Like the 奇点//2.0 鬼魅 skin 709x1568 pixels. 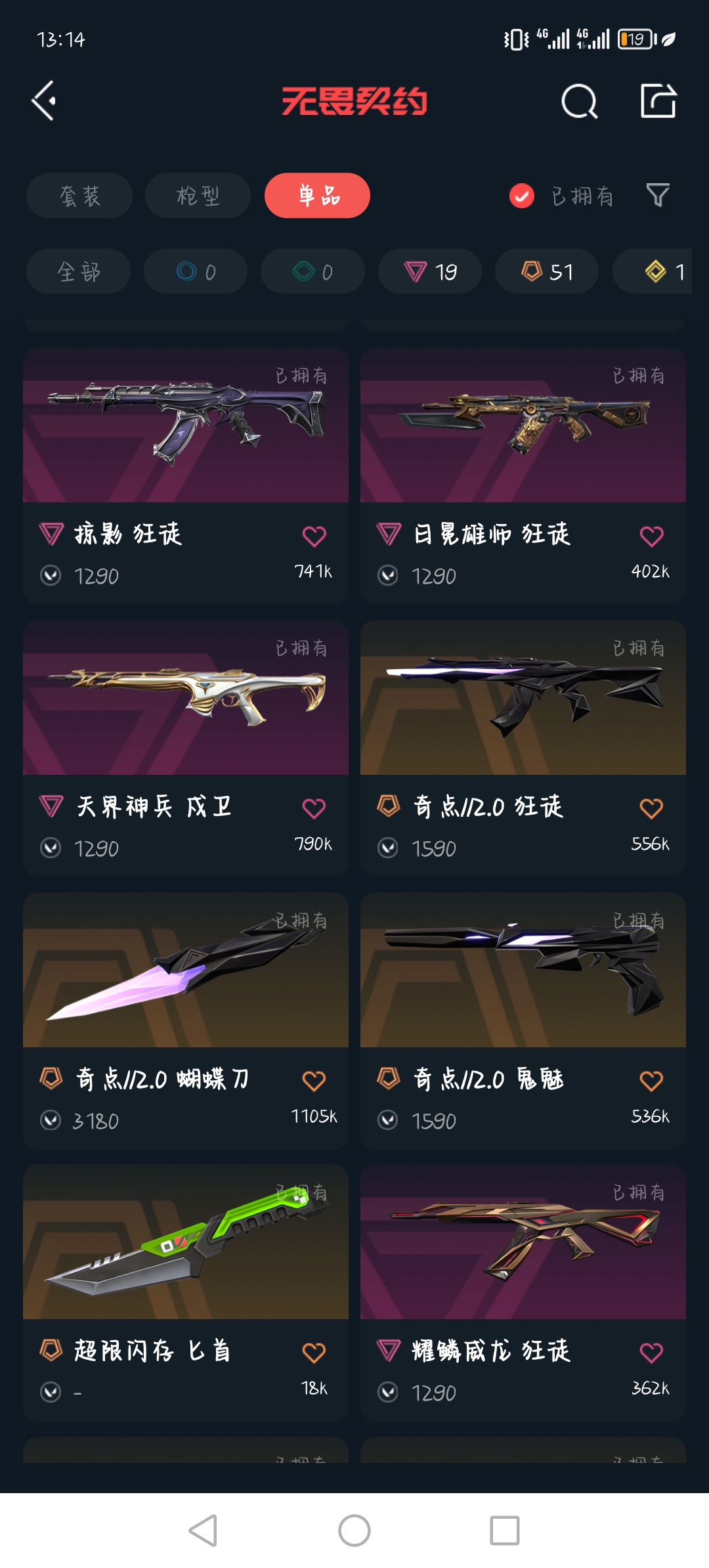tap(651, 1081)
